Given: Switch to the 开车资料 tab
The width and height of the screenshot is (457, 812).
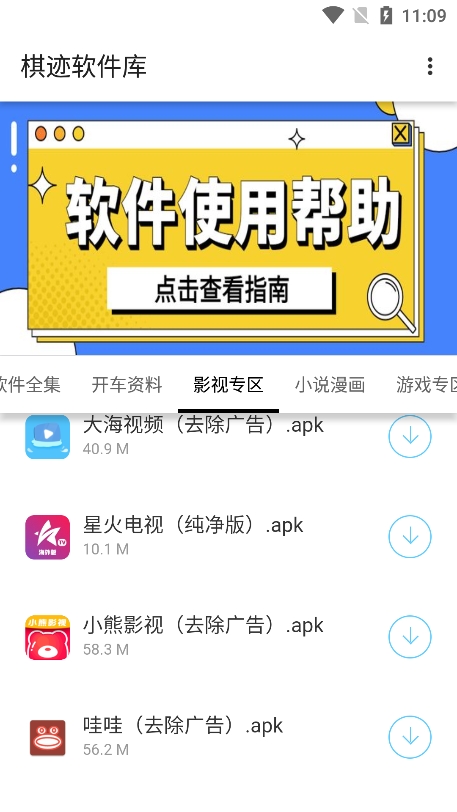Looking at the screenshot, I should pyautogui.click(x=127, y=385).
